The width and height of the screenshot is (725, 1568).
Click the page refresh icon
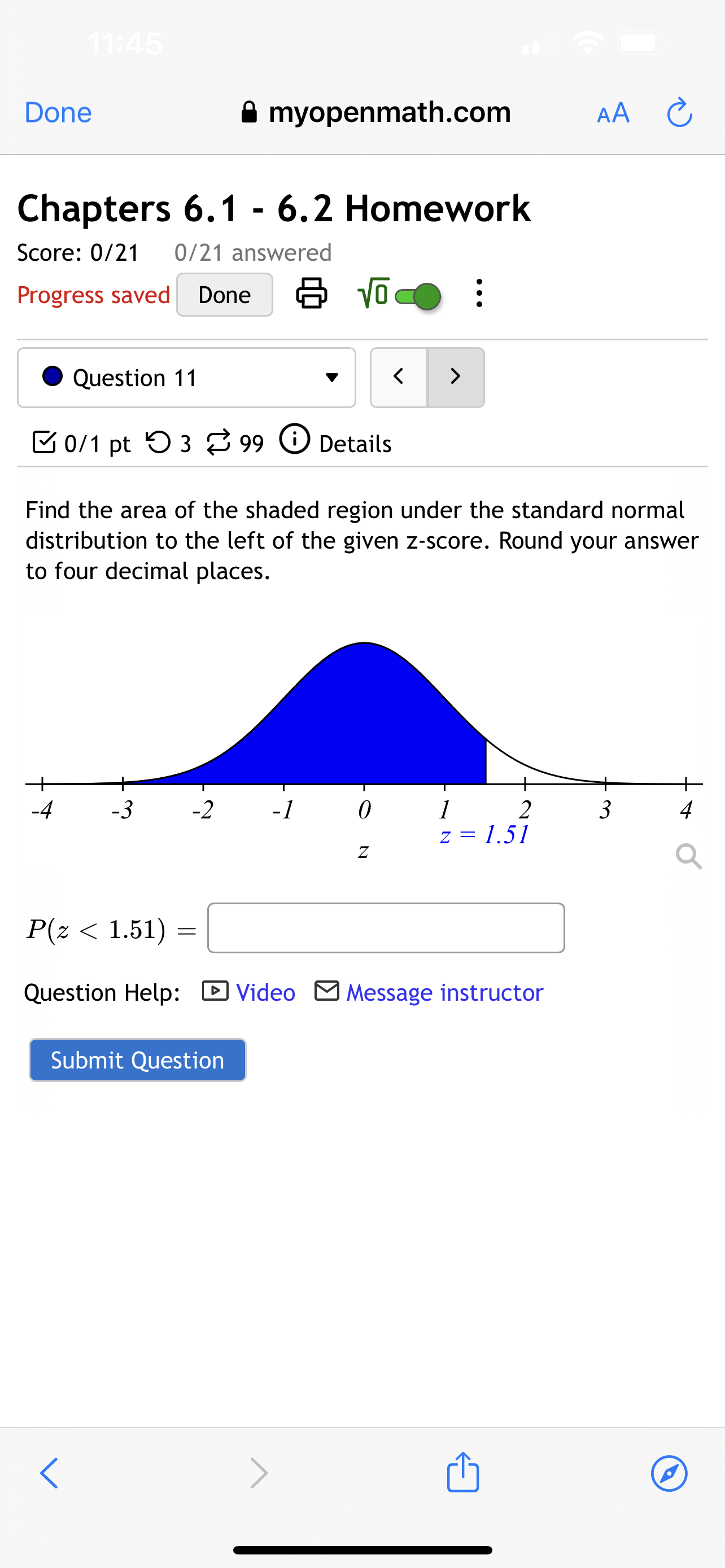tap(680, 112)
